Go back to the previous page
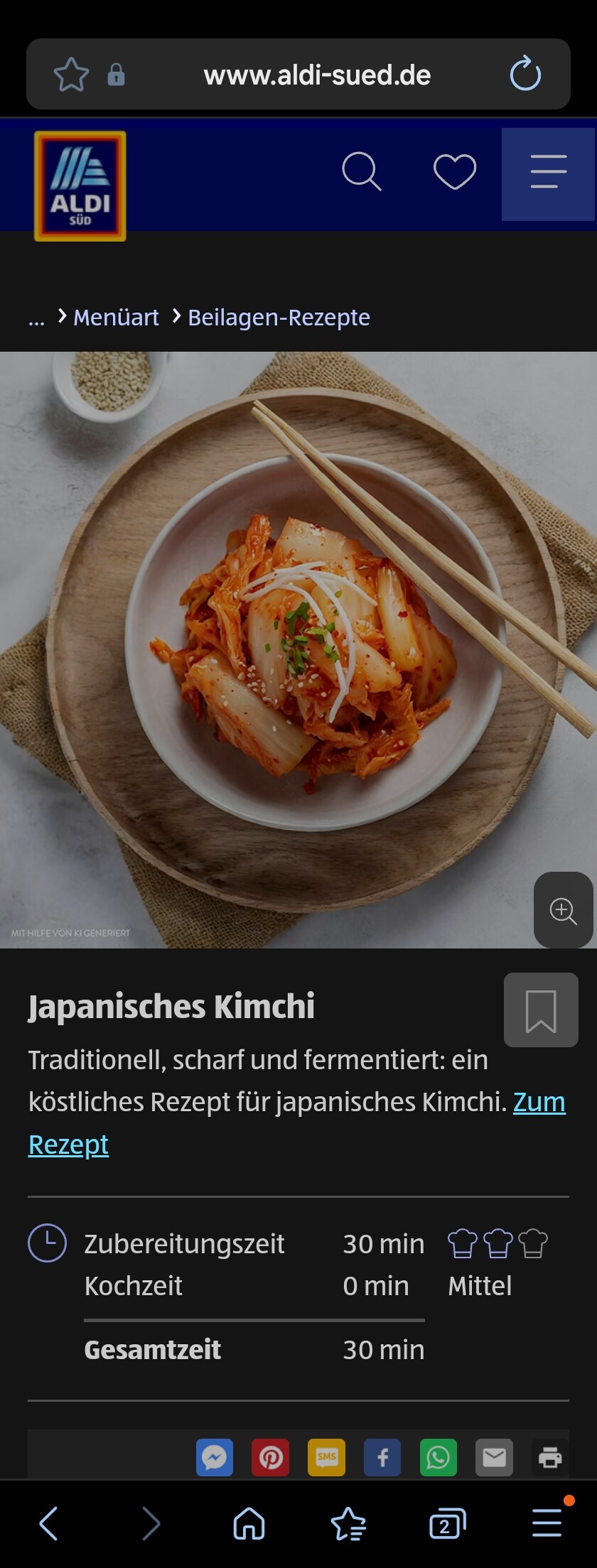This screenshot has width=597, height=1568. 48,1524
